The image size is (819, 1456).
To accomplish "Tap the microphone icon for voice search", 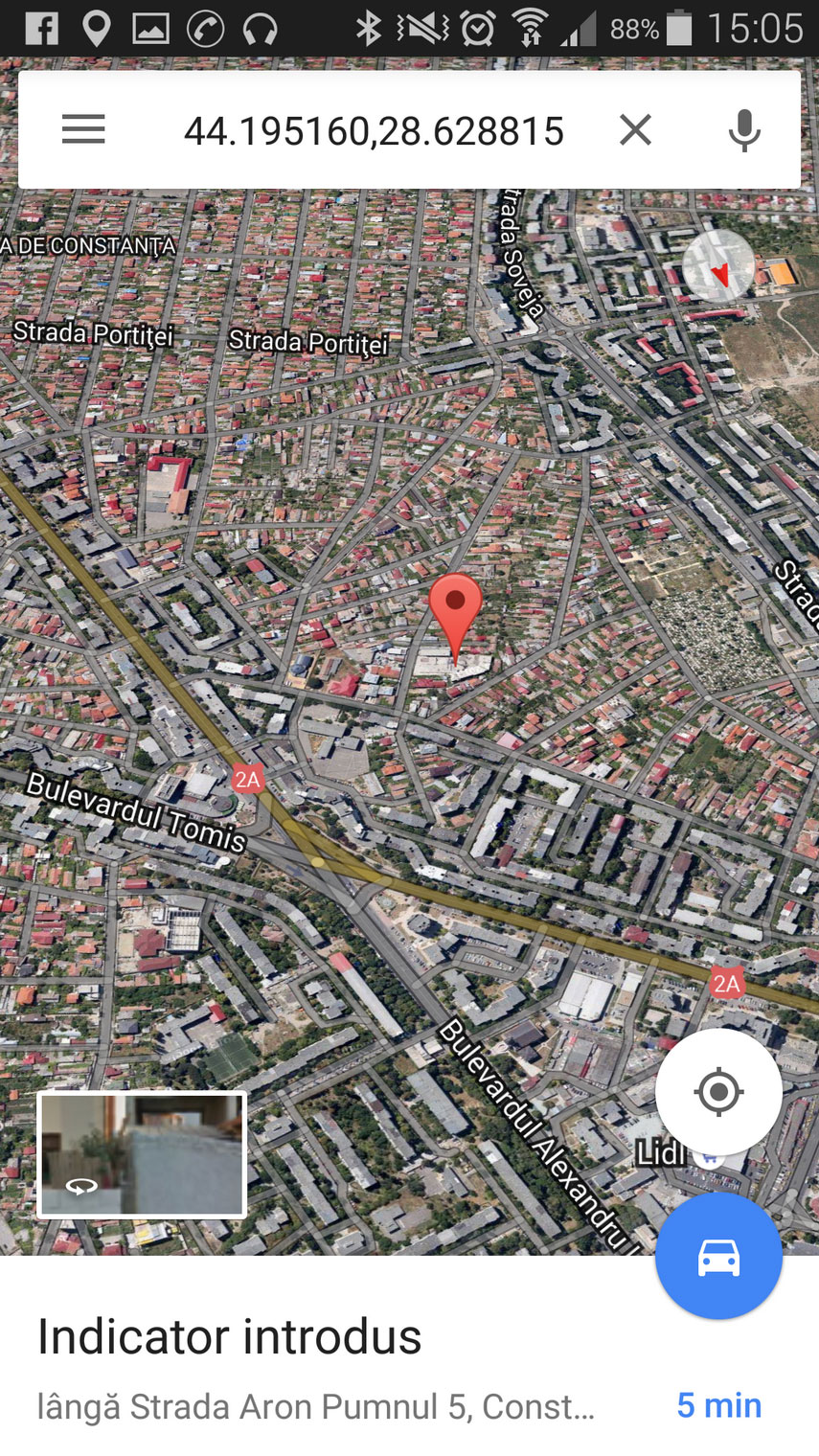I will click(744, 130).
